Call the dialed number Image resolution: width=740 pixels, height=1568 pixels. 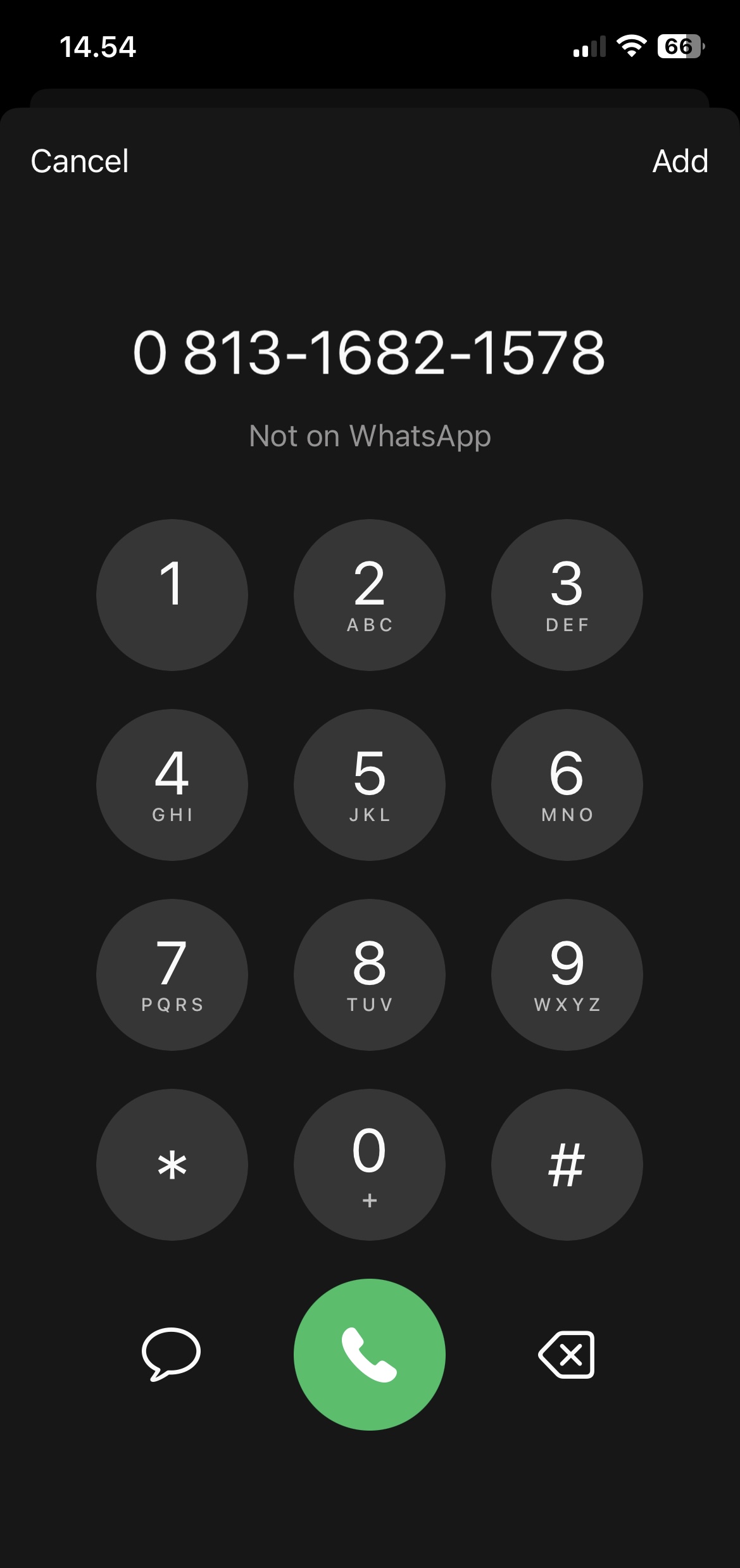pyautogui.click(x=369, y=1354)
